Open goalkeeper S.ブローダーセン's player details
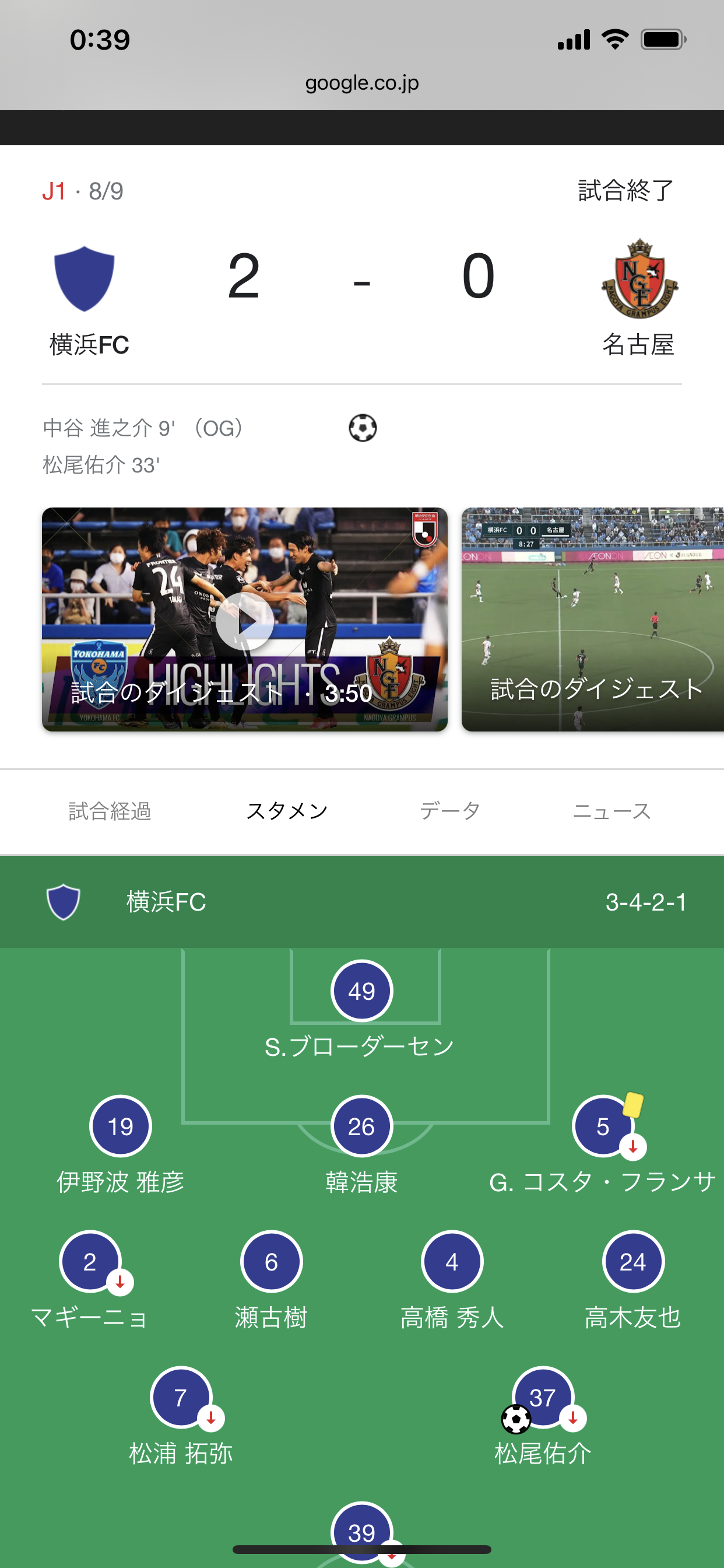The height and width of the screenshot is (1568, 724). click(x=361, y=991)
